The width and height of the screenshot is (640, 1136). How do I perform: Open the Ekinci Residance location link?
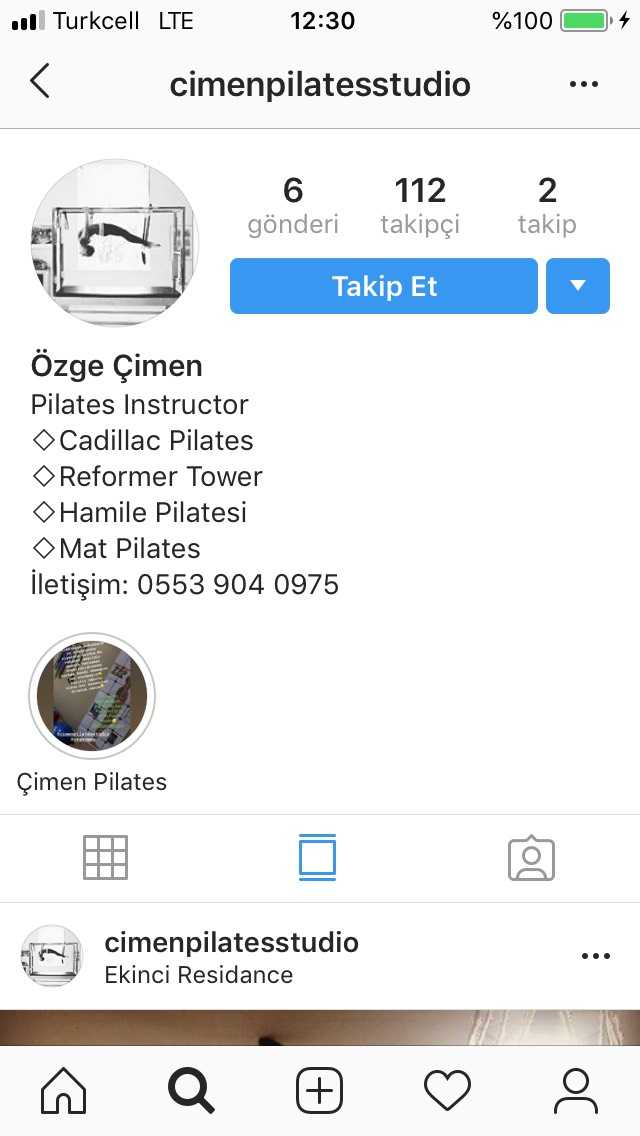tap(198, 975)
